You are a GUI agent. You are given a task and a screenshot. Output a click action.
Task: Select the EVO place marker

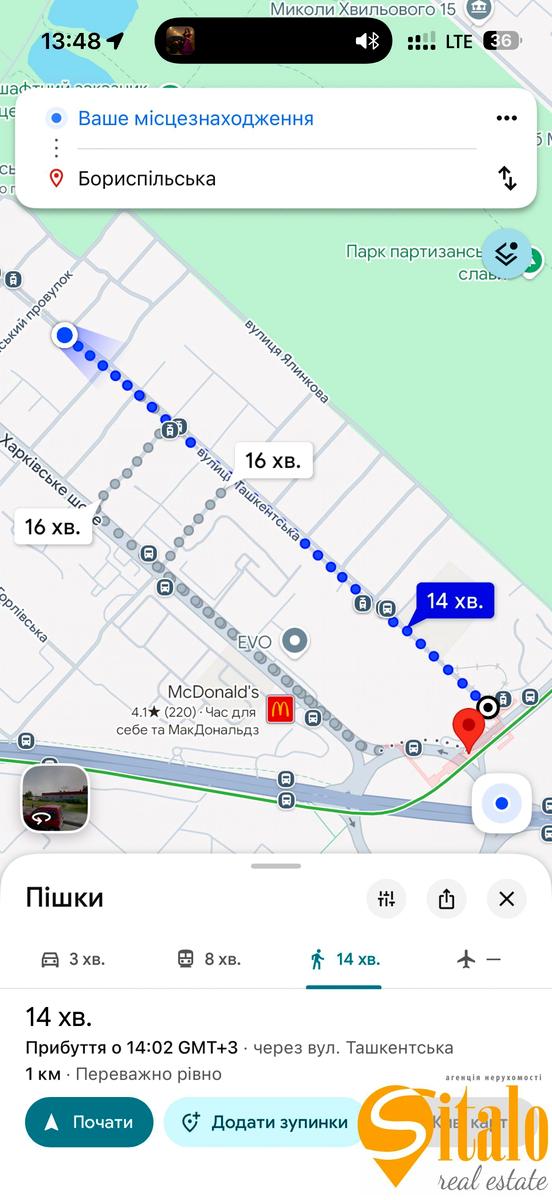295,641
